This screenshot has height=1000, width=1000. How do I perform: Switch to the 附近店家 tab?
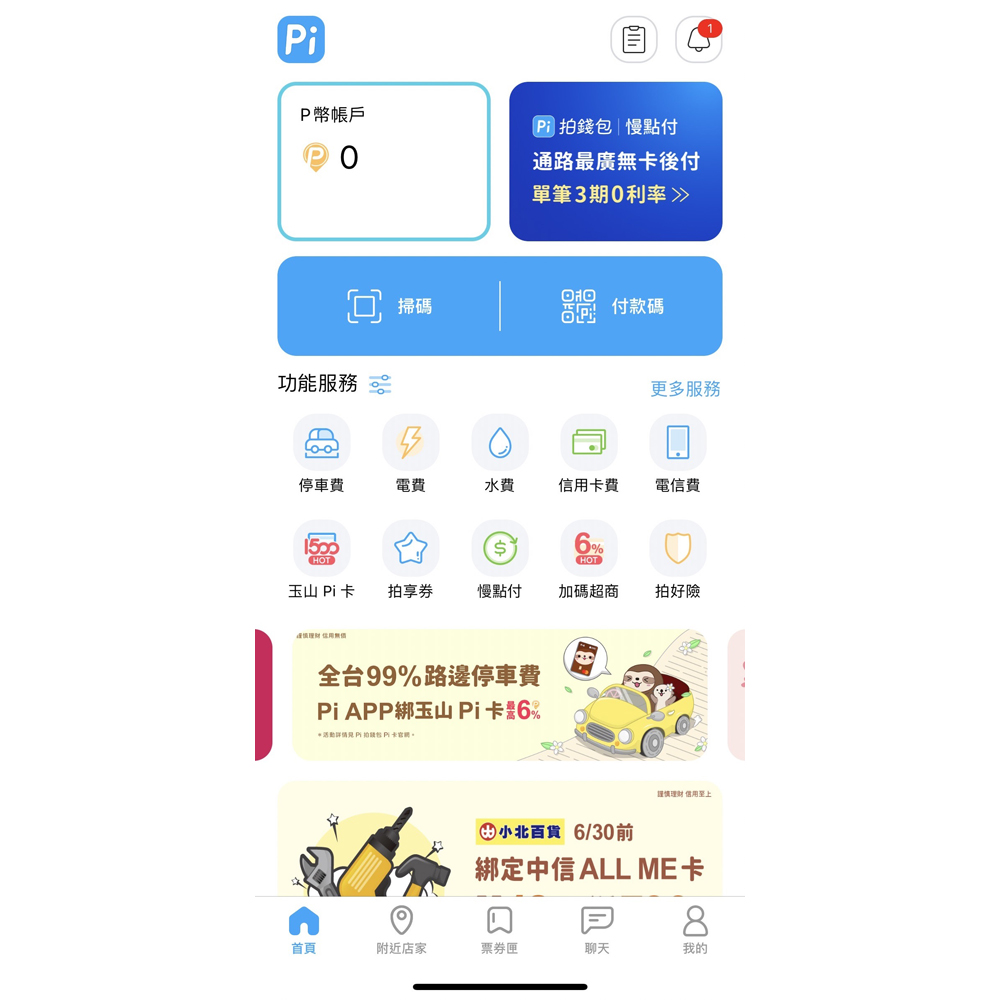(x=401, y=930)
